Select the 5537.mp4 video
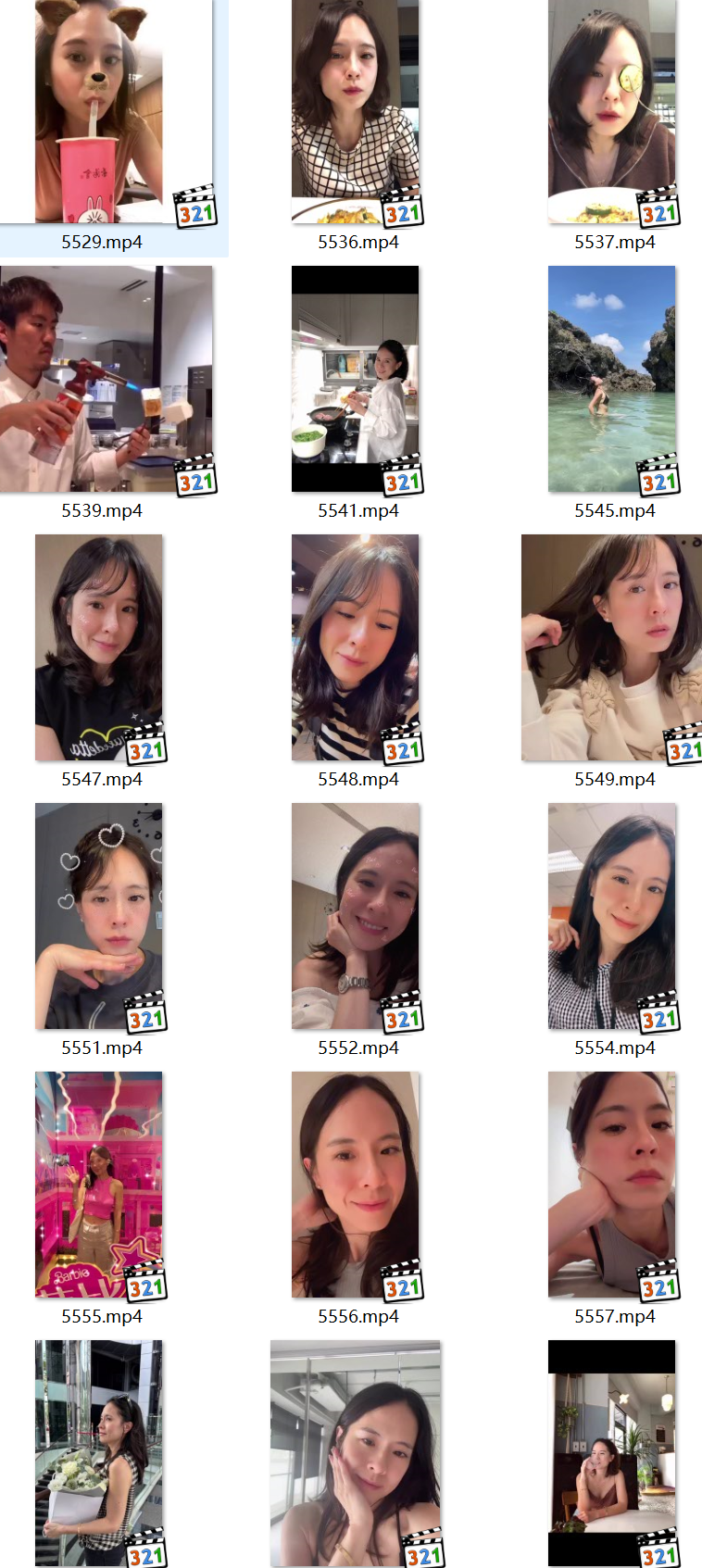702x1568 pixels. coord(612,111)
